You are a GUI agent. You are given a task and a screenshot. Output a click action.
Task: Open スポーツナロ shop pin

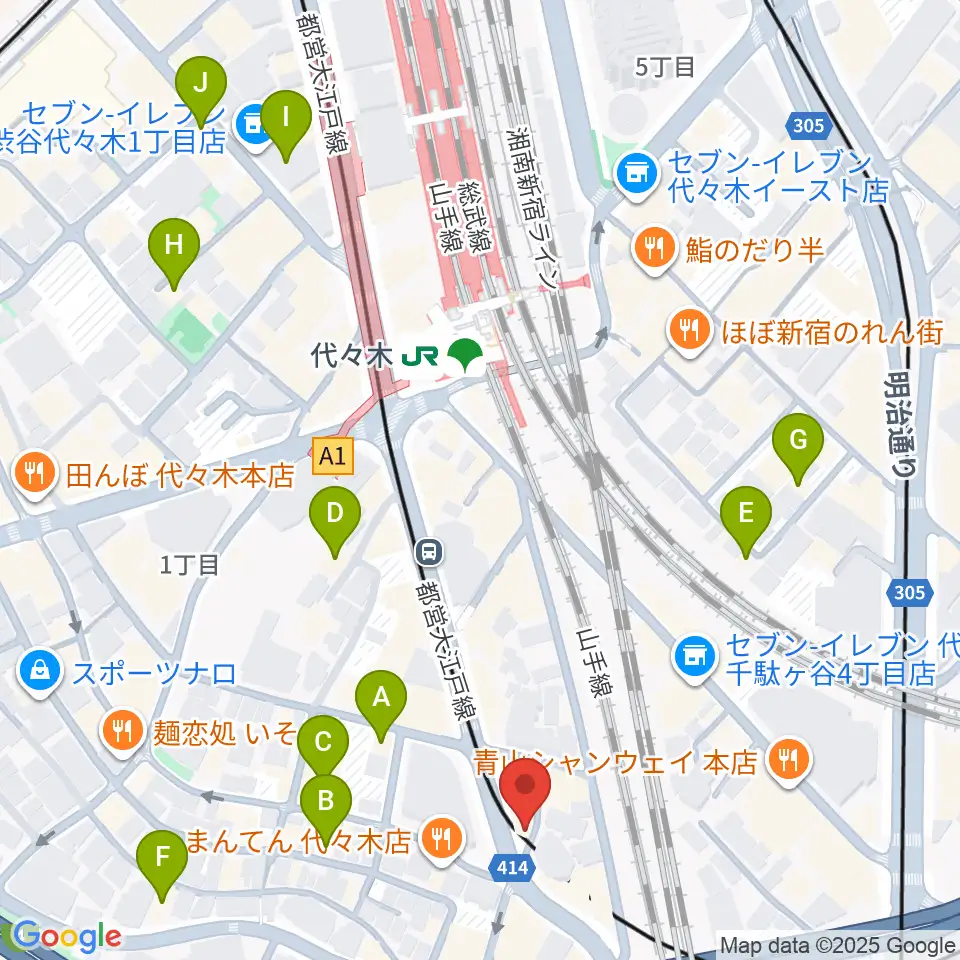(40, 673)
